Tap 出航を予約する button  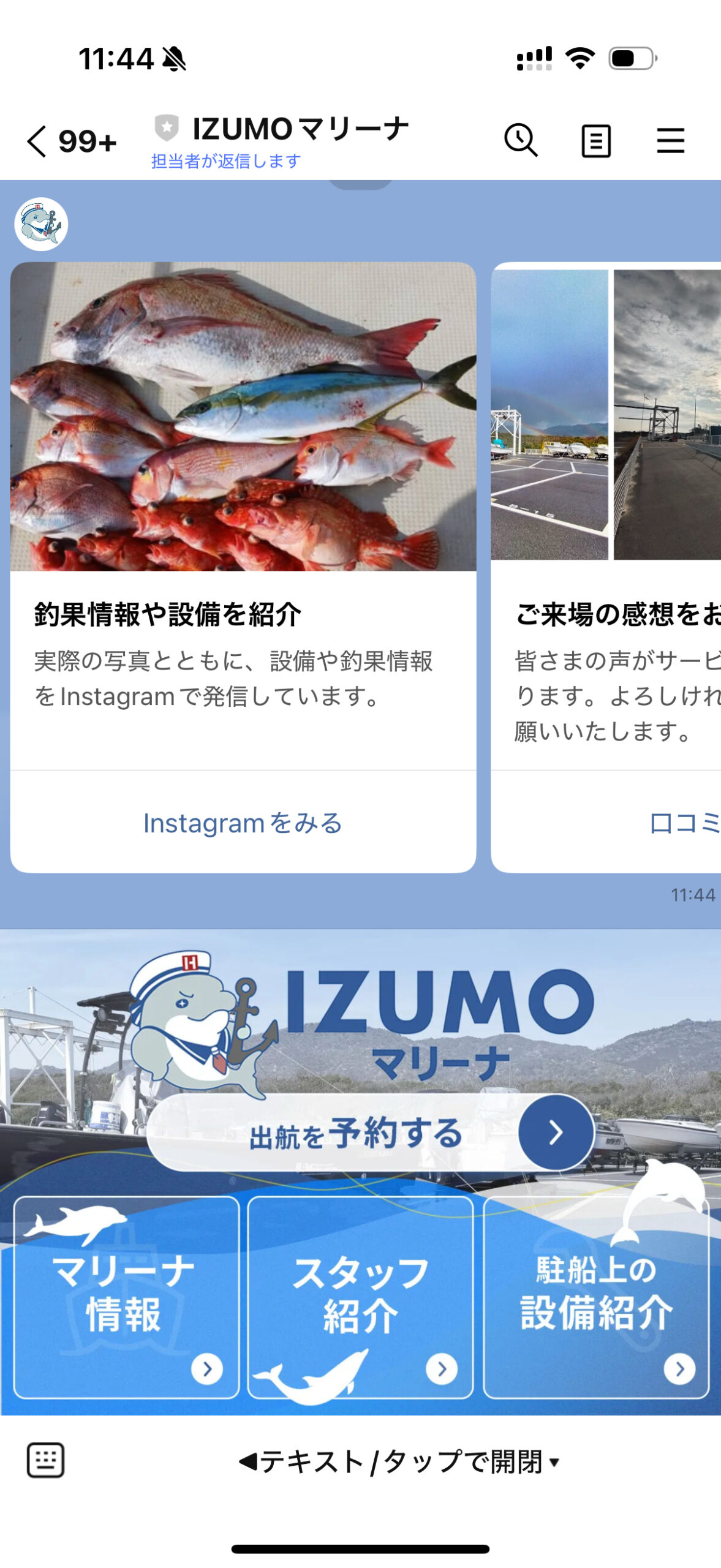[x=370, y=1133]
